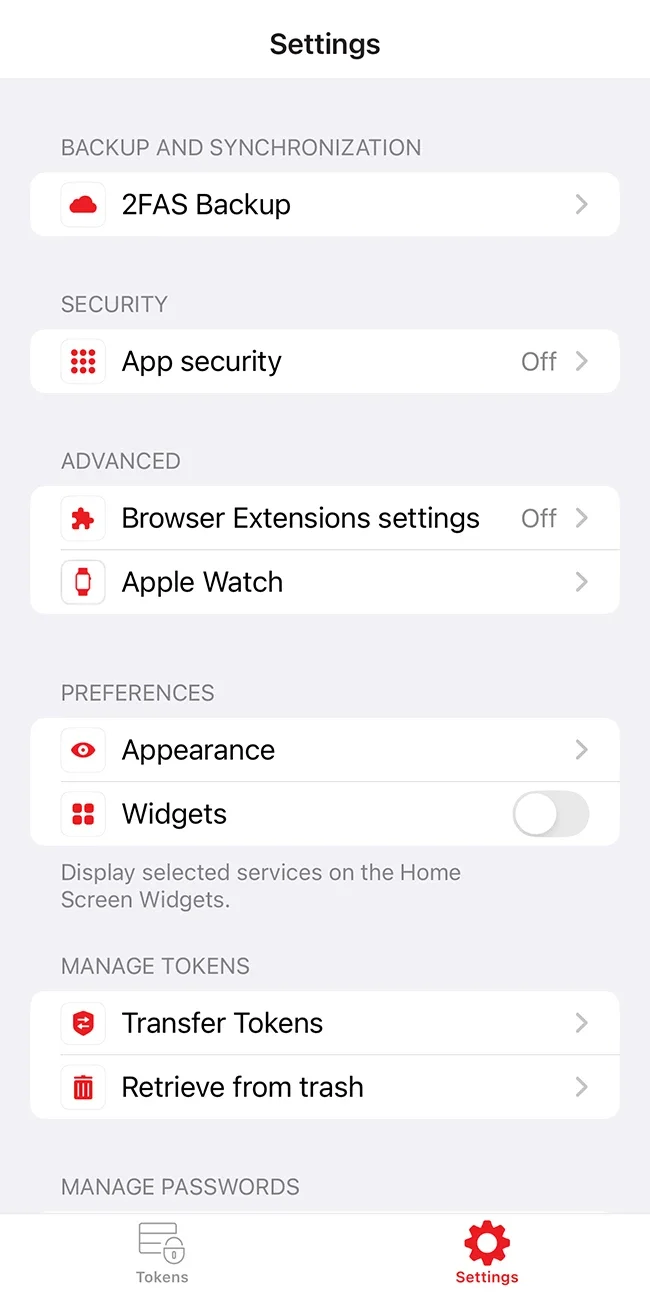Screen dimensions: 650x1305
Task: Open App security options
Action: point(324,362)
